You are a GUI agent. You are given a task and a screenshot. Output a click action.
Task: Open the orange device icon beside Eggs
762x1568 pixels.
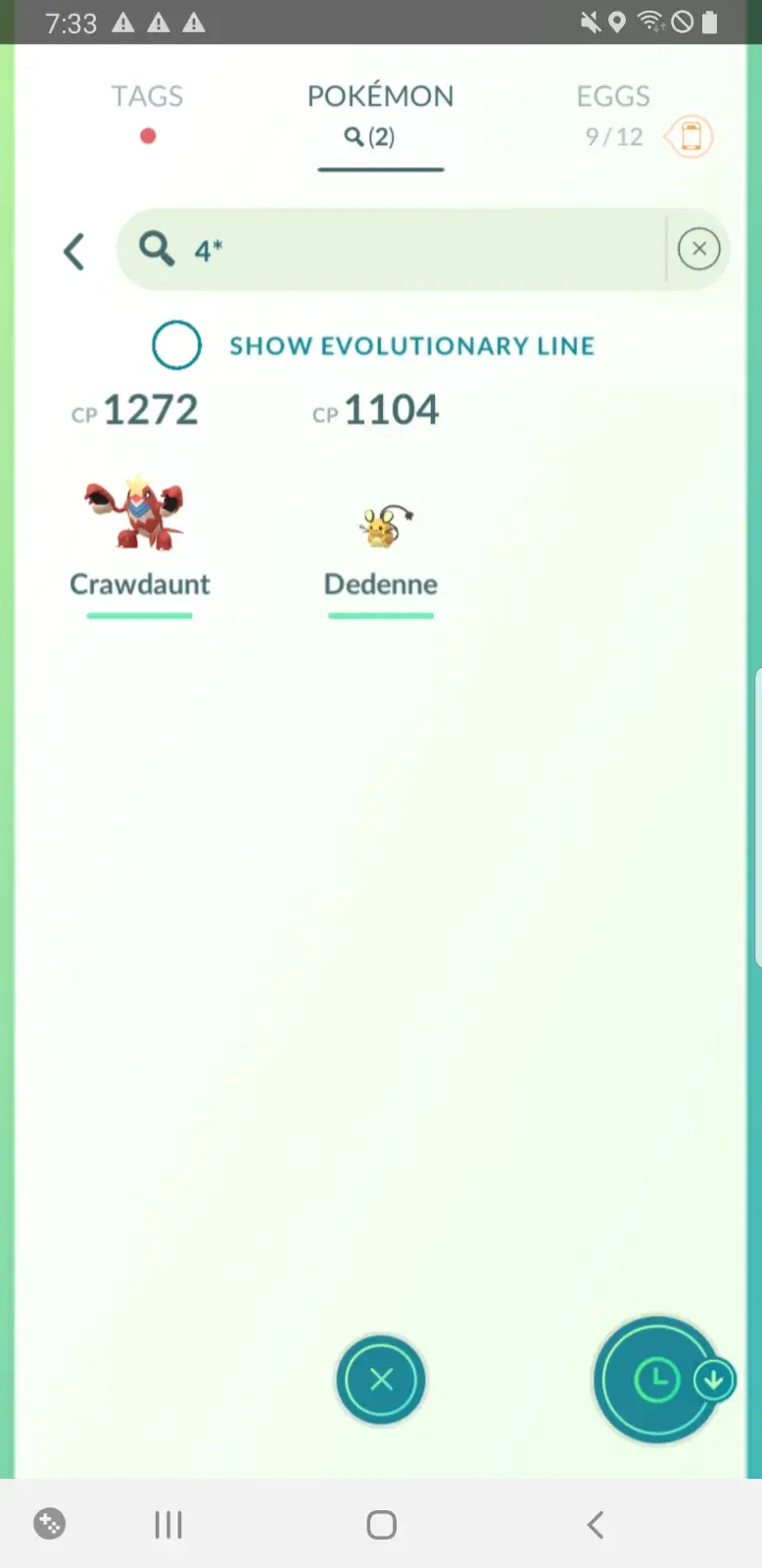pyautogui.click(x=691, y=136)
